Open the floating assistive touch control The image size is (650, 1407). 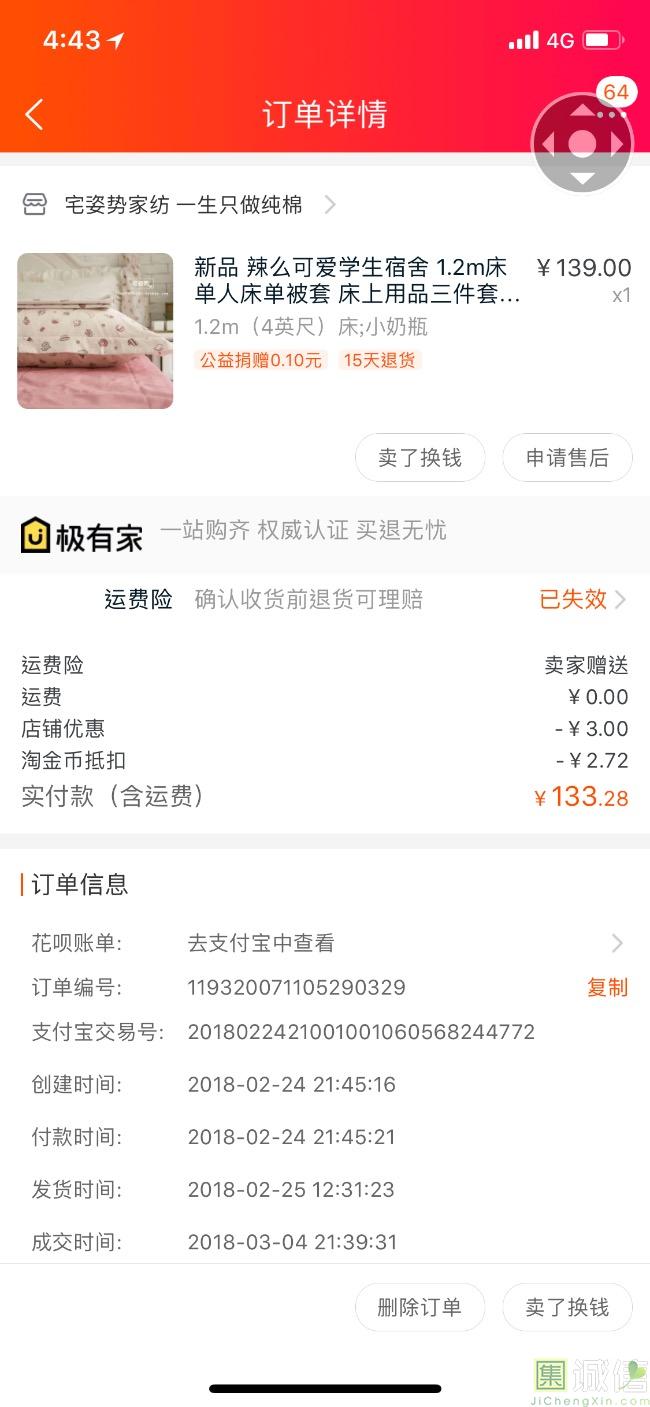(582, 144)
